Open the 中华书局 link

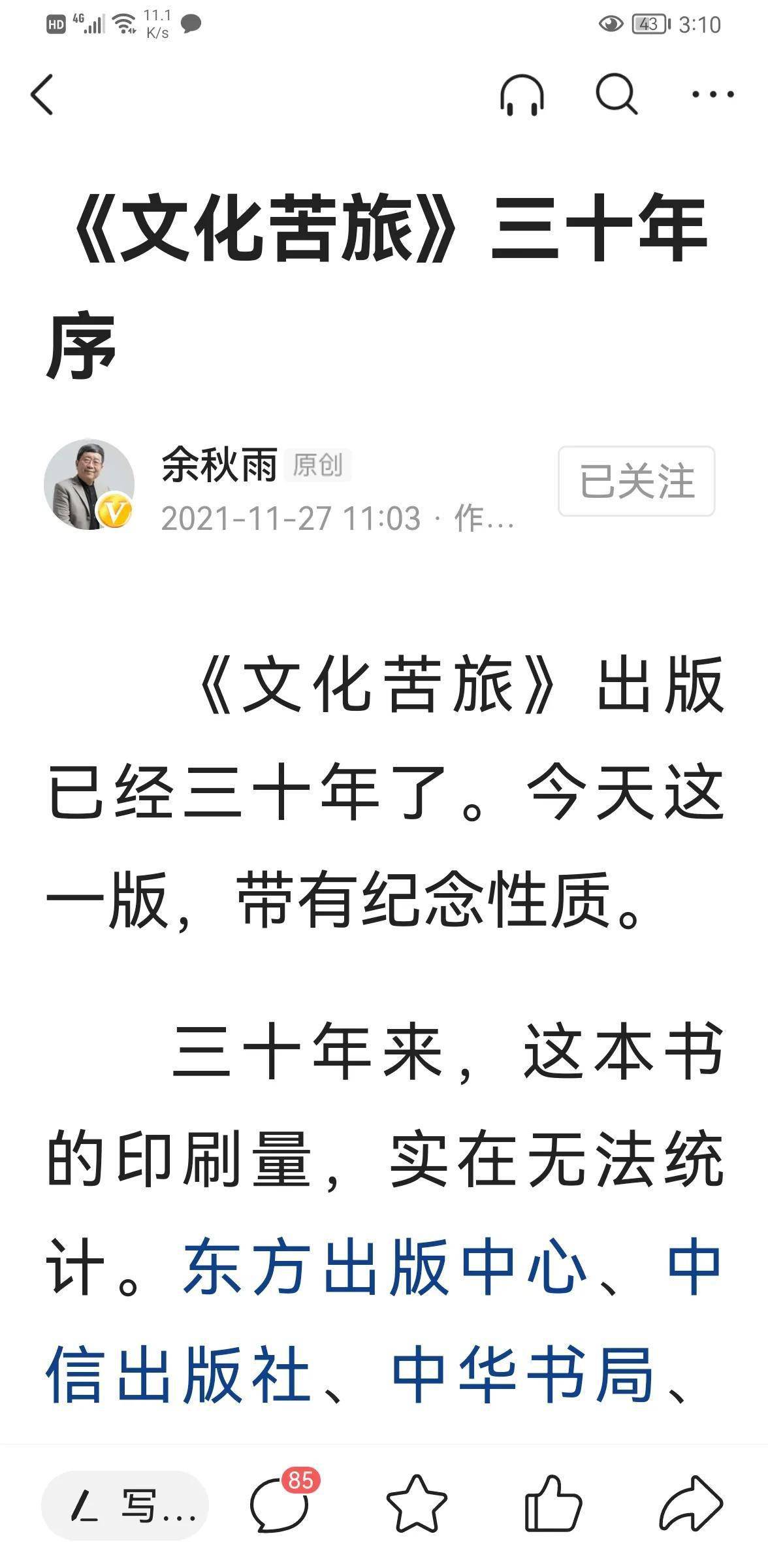click(x=522, y=1375)
